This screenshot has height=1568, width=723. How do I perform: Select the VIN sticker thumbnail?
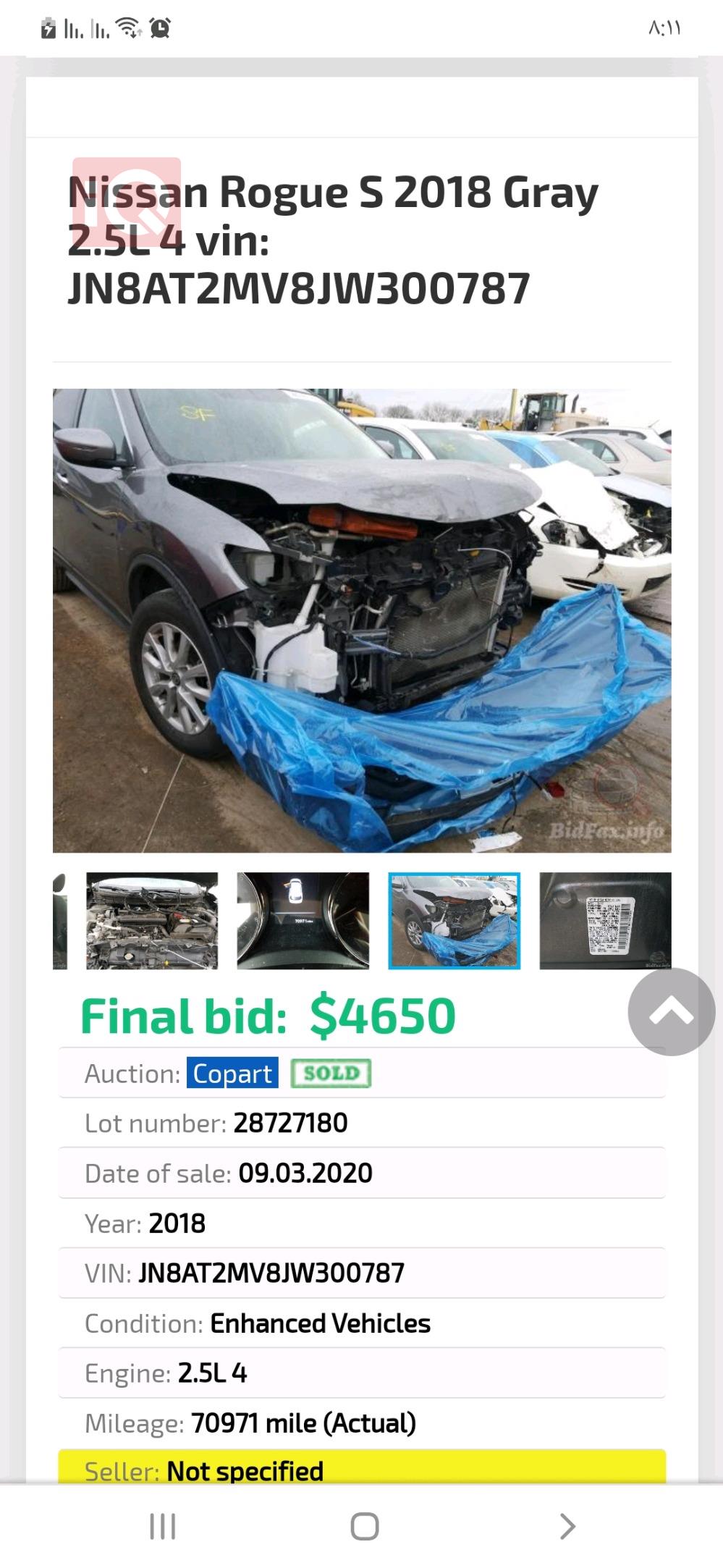[x=606, y=920]
